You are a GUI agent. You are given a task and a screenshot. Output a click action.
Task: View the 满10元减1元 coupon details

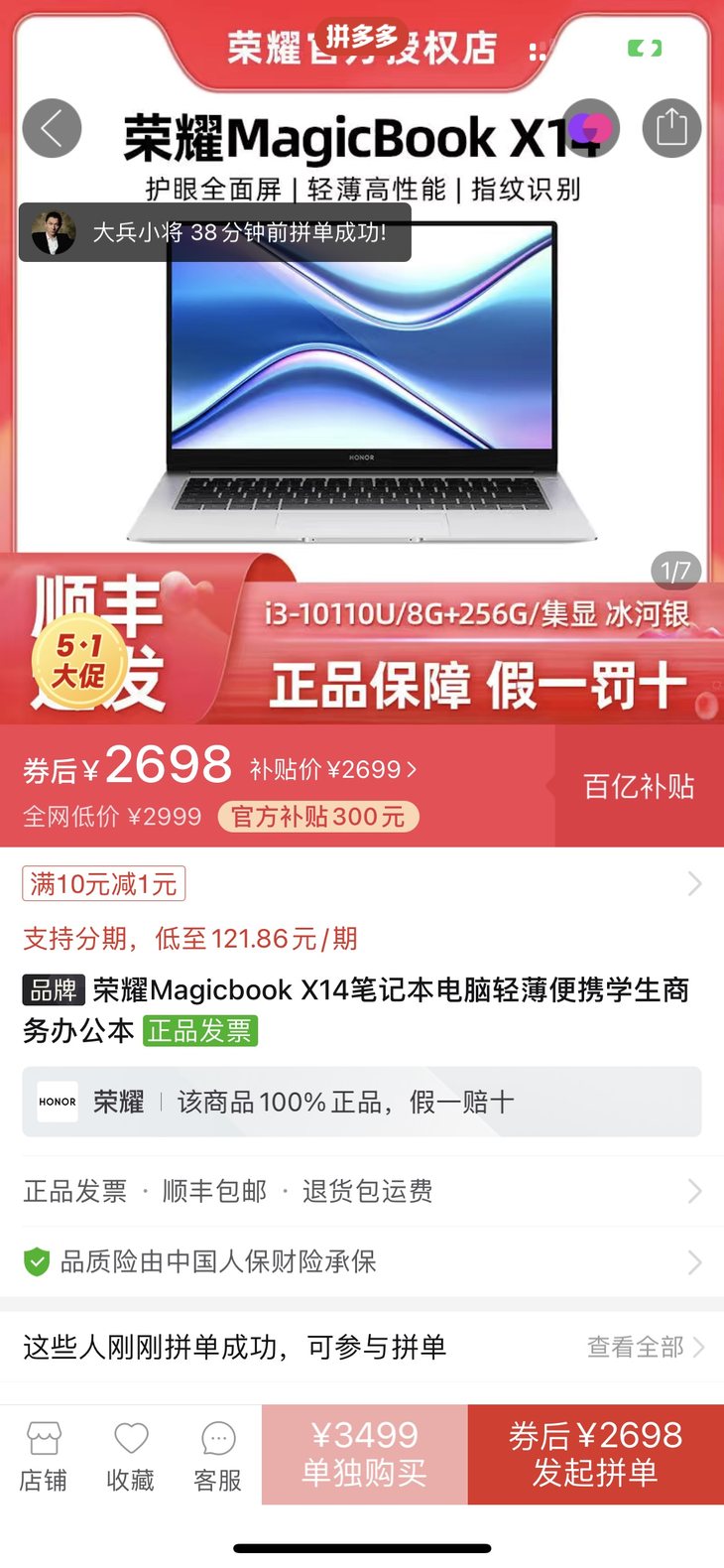click(x=104, y=883)
